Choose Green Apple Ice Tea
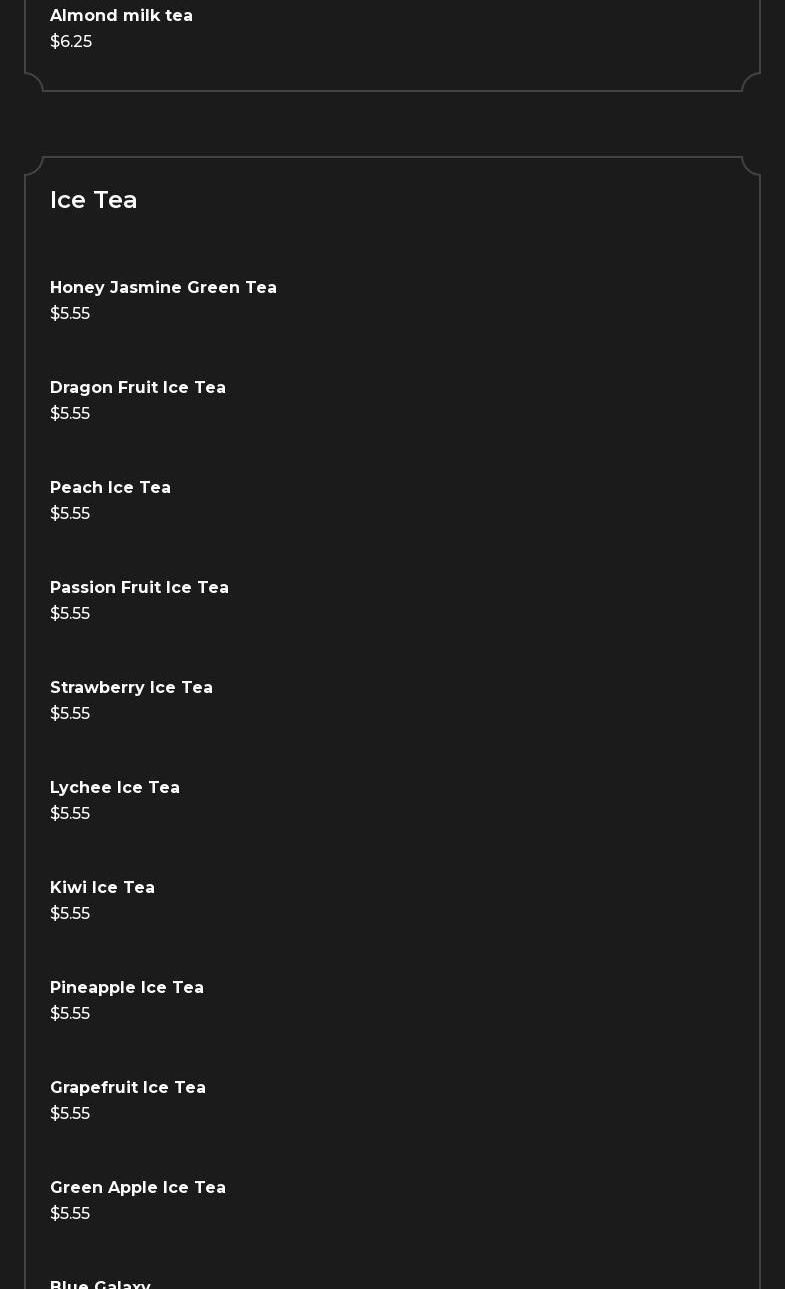This screenshot has width=785, height=1289. [138, 1188]
